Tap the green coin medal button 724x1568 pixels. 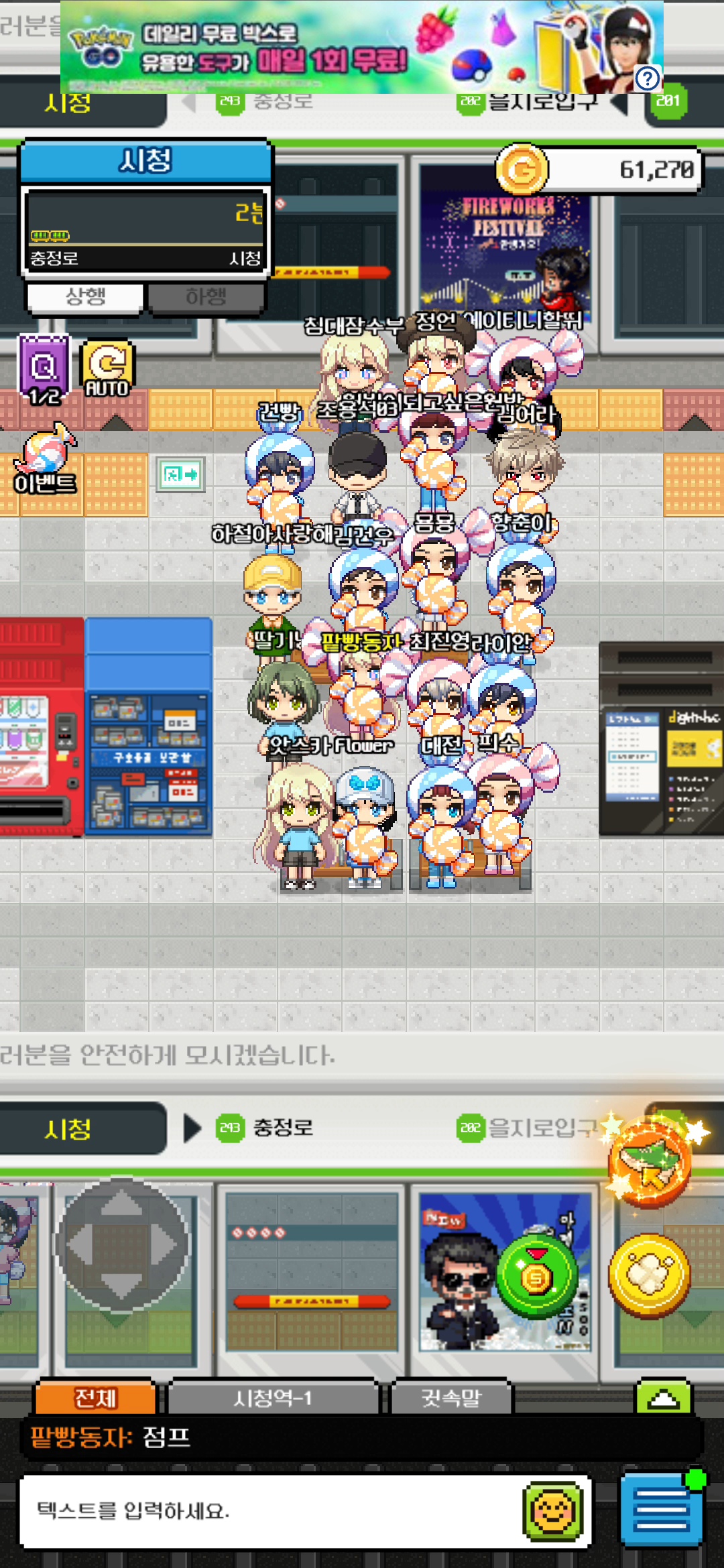point(536,1278)
